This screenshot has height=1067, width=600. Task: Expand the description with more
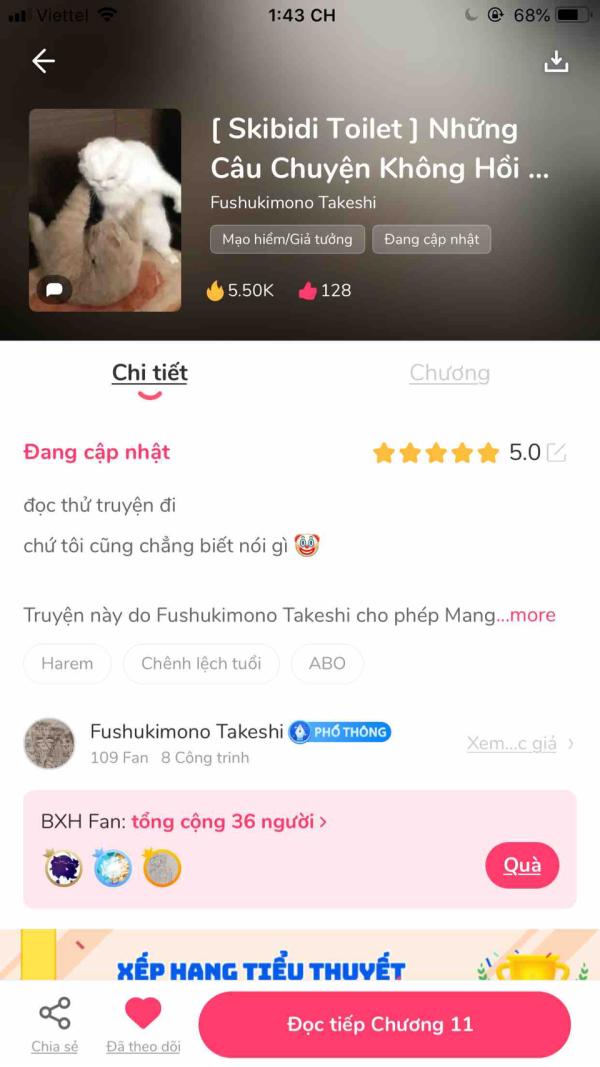[533, 615]
